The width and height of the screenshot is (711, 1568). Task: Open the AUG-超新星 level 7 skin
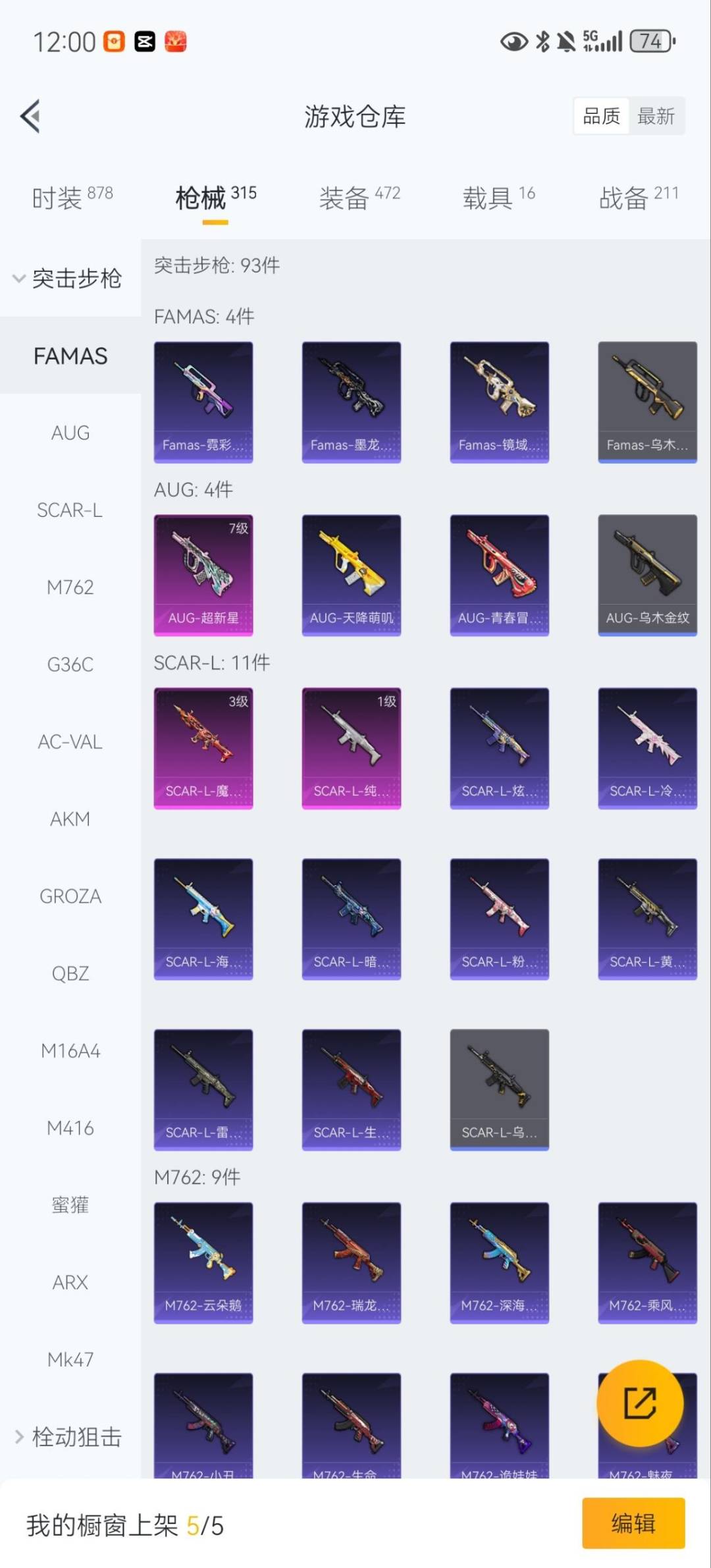pos(203,575)
